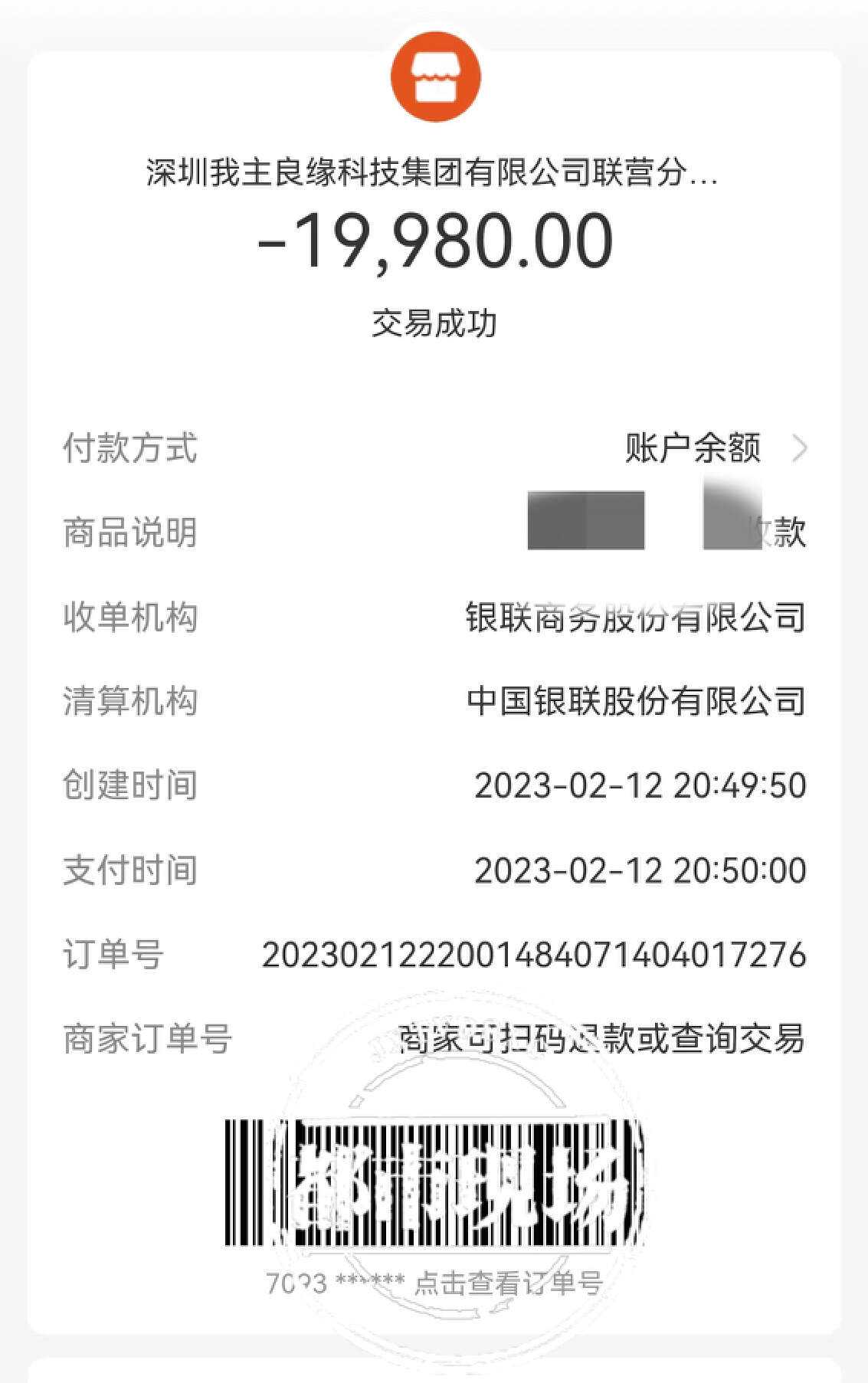Tap 点击查看订单号 to reveal the order number
Image resolution: width=868 pixels, height=1383 pixels.
point(509,1283)
